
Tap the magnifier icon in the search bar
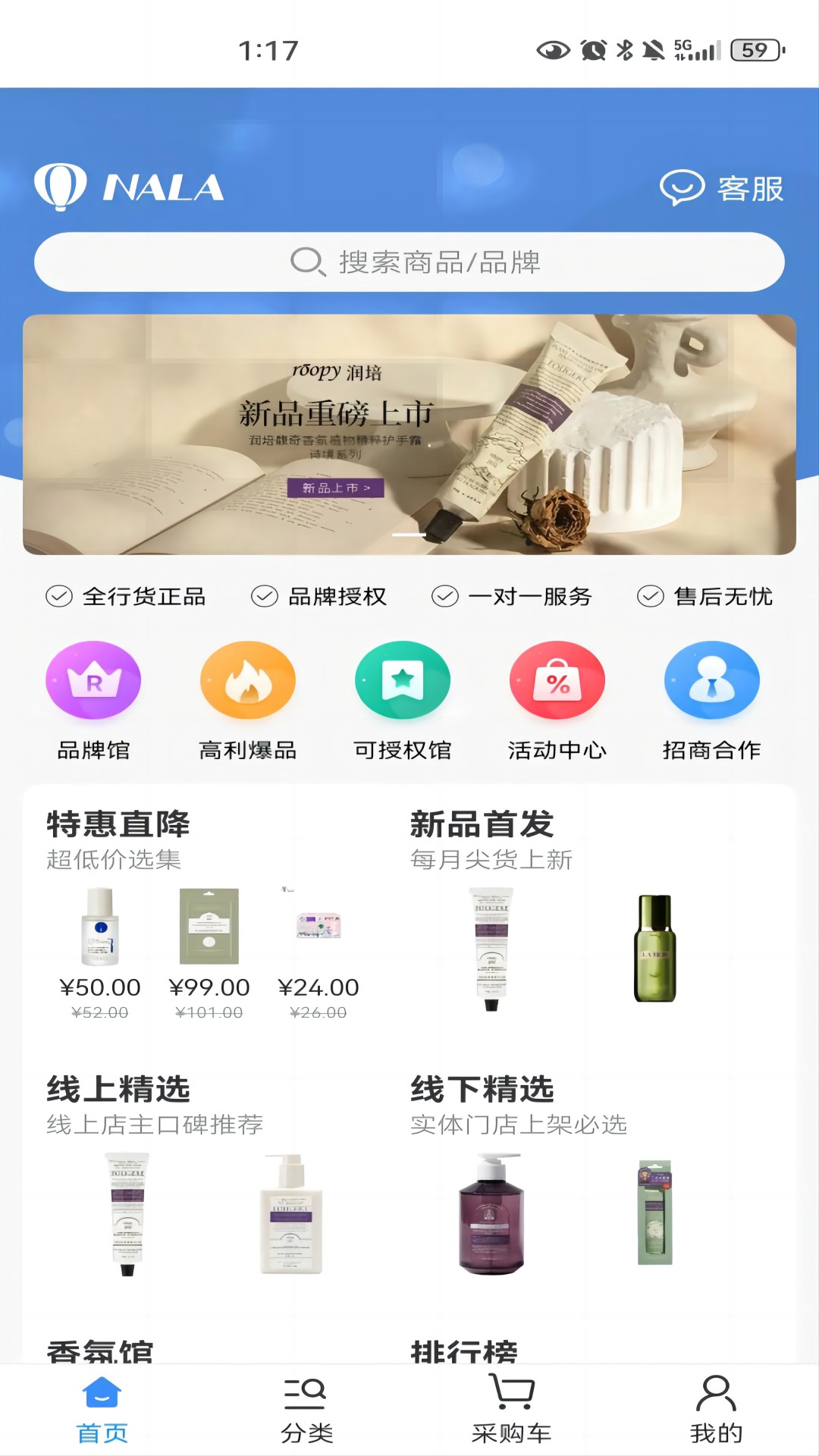coord(305,262)
